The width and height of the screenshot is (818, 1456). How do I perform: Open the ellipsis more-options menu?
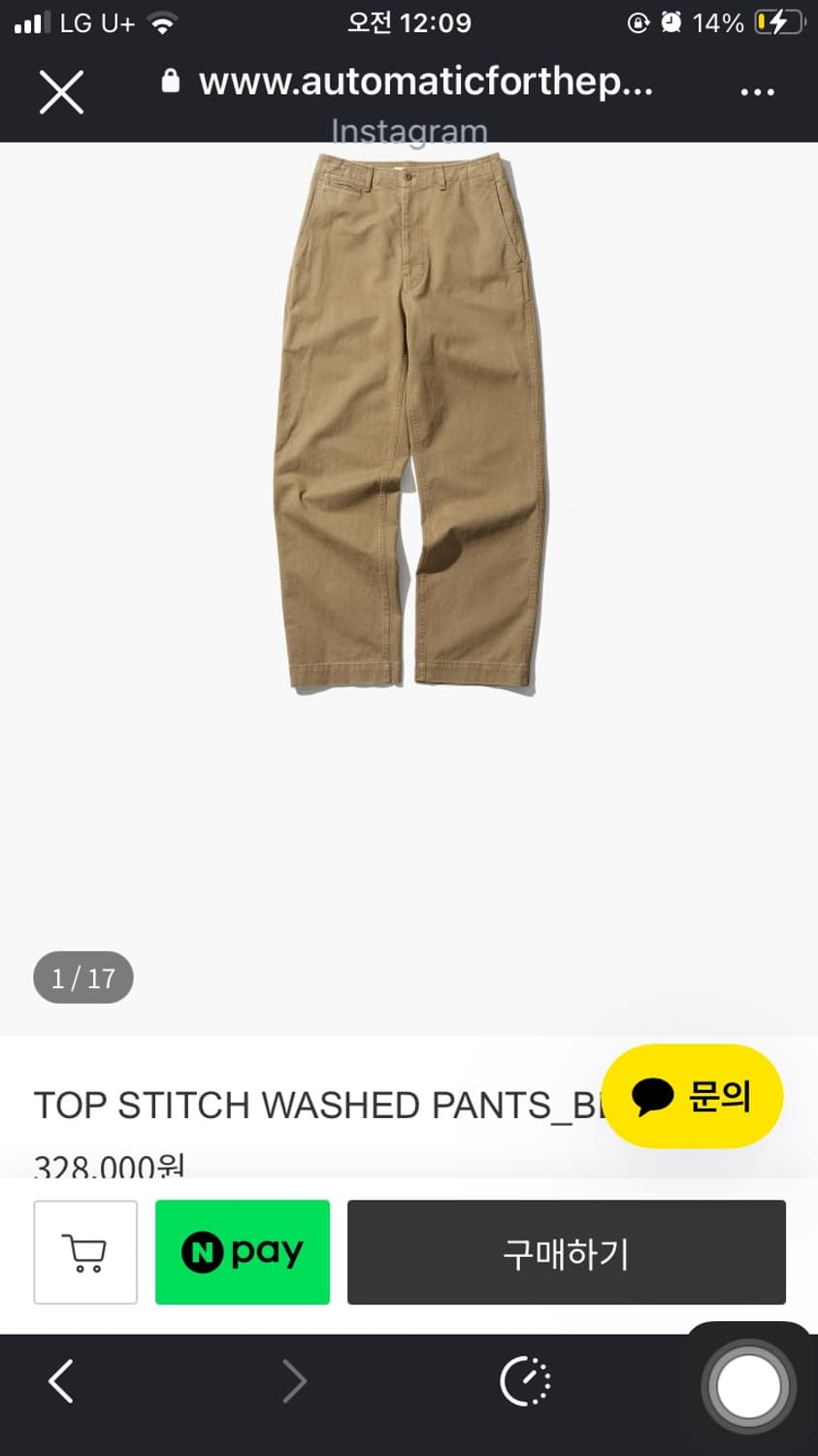point(757,90)
